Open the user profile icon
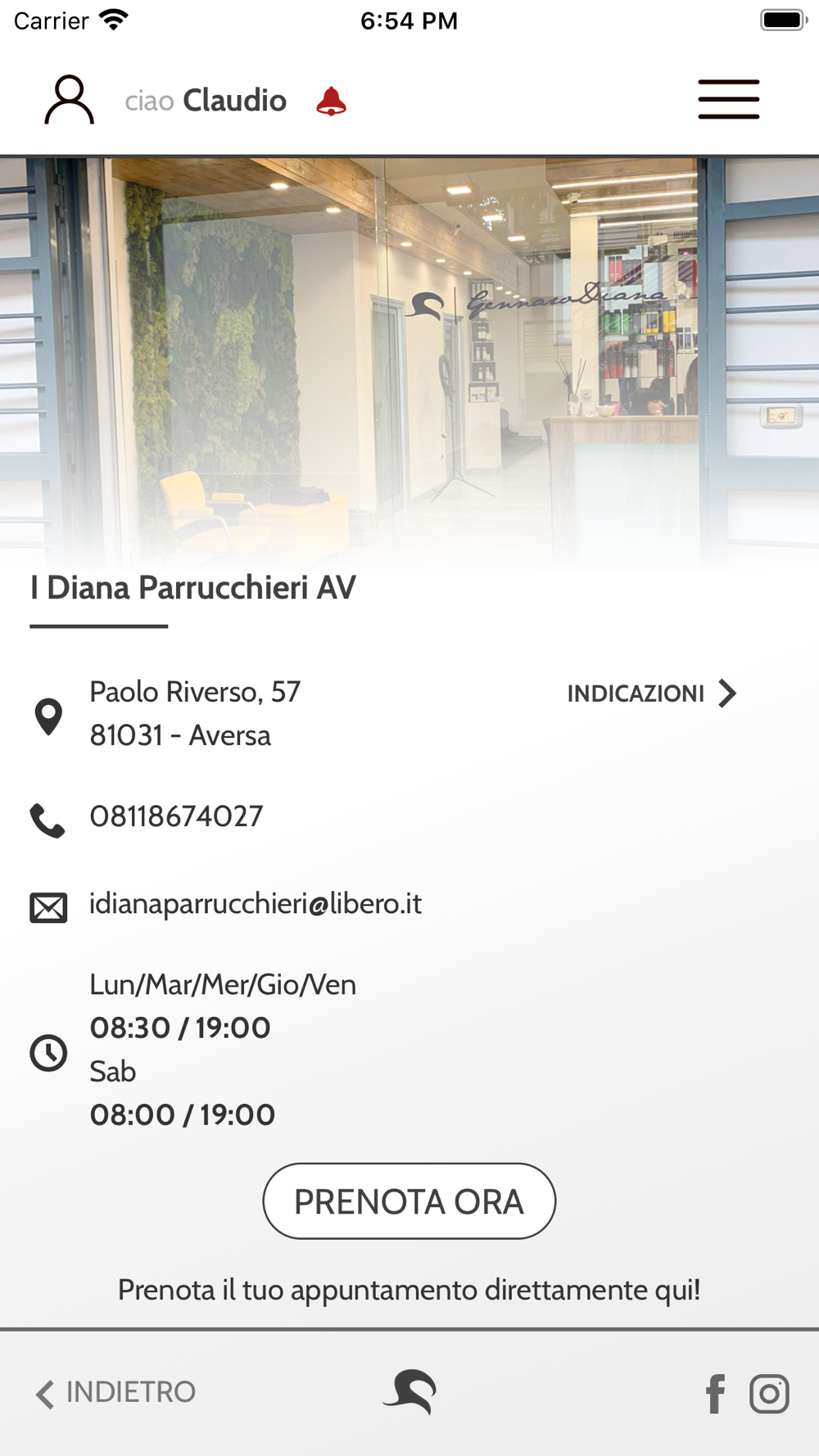Viewport: 819px width, 1456px height. tap(69, 100)
